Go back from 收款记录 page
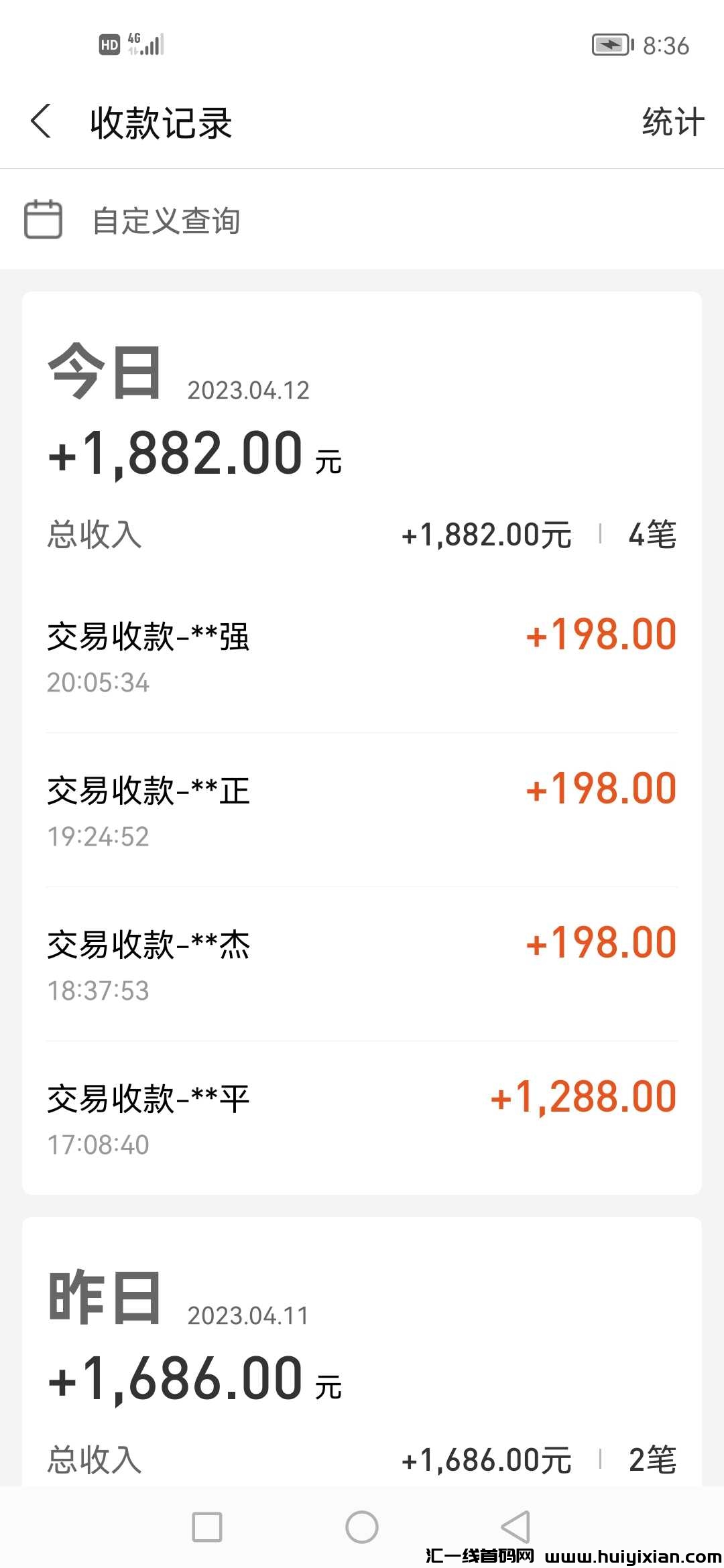 pos(42,122)
